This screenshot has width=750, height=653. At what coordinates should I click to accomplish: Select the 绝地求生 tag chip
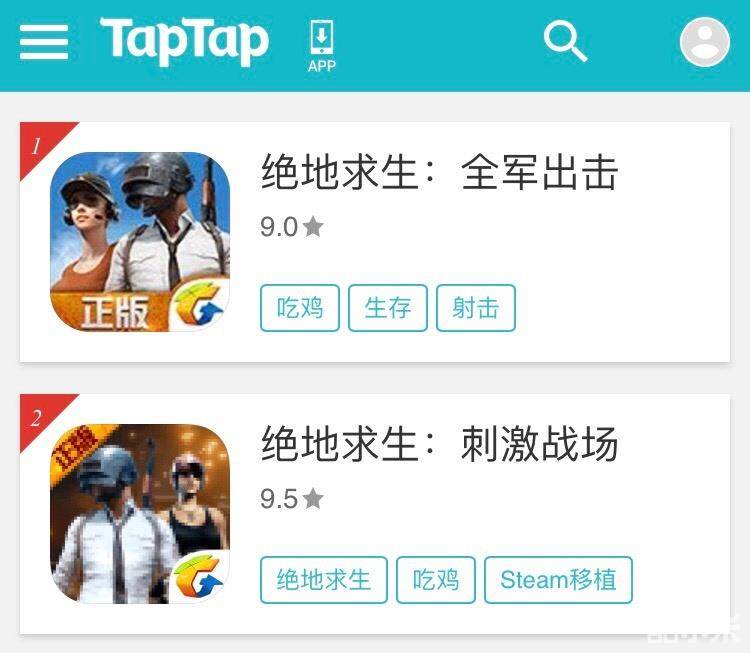pyautogui.click(x=324, y=580)
